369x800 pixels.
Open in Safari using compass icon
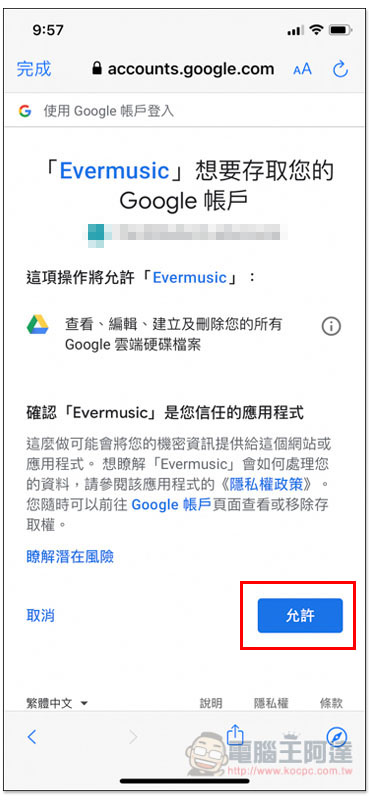337,737
